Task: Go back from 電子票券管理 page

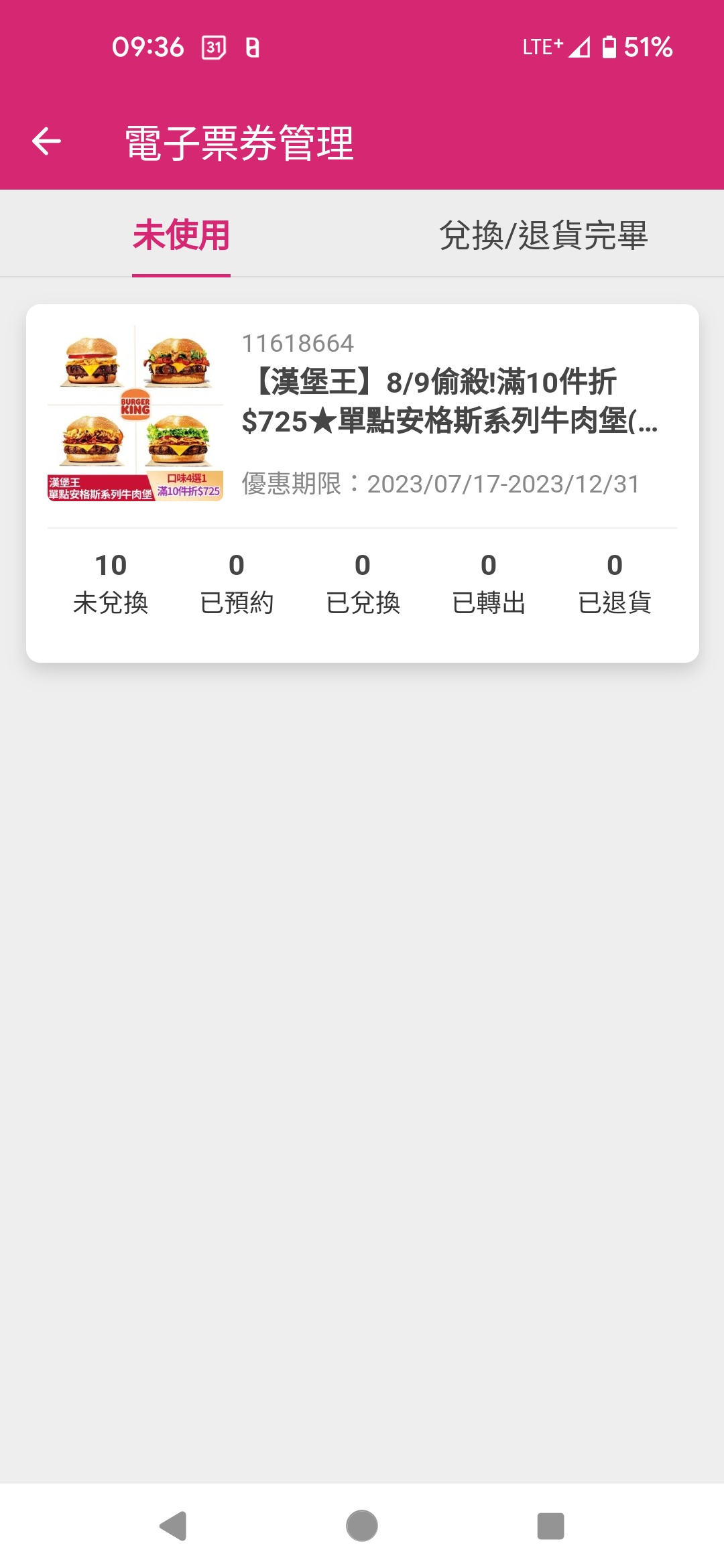Action: pyautogui.click(x=46, y=141)
